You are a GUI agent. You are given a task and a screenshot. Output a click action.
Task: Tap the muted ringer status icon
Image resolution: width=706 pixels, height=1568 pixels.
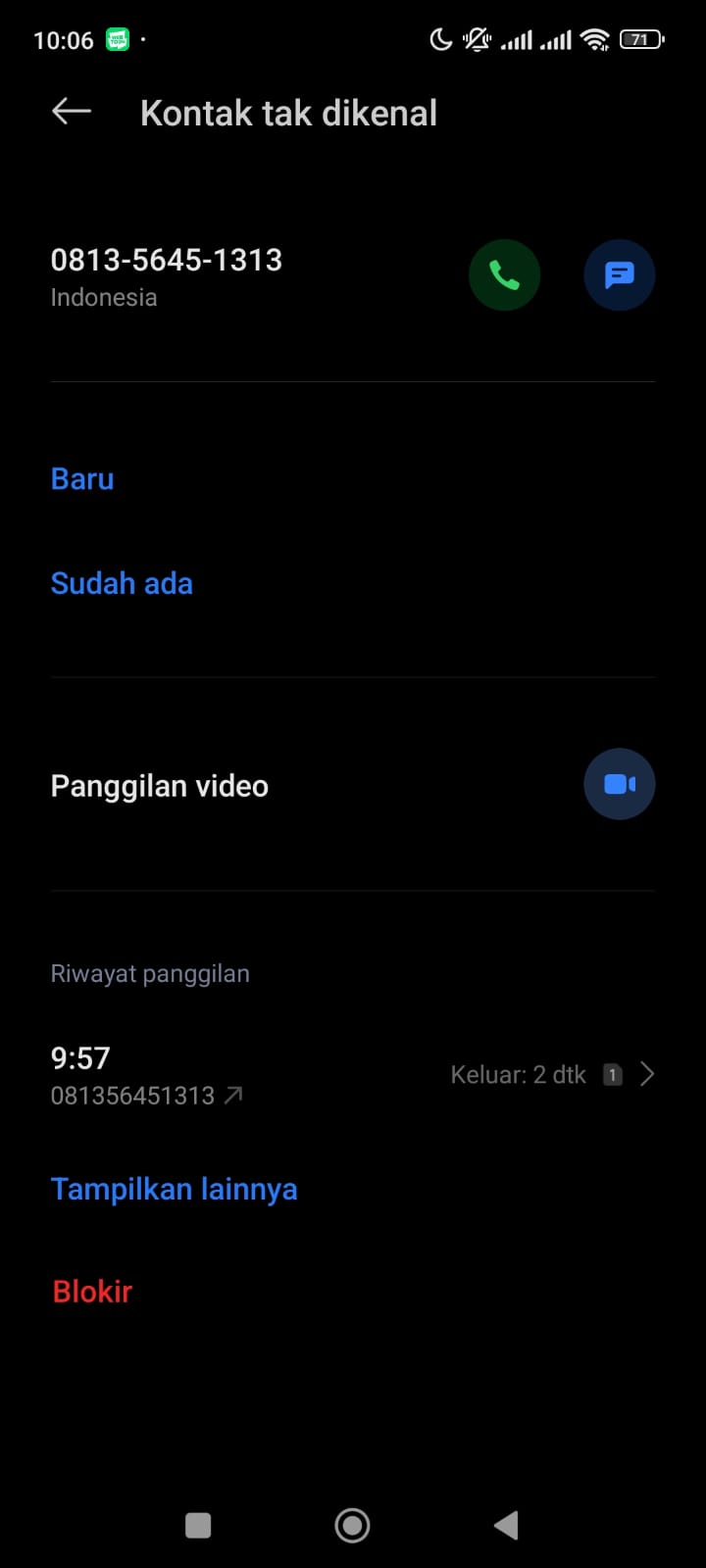(x=475, y=39)
